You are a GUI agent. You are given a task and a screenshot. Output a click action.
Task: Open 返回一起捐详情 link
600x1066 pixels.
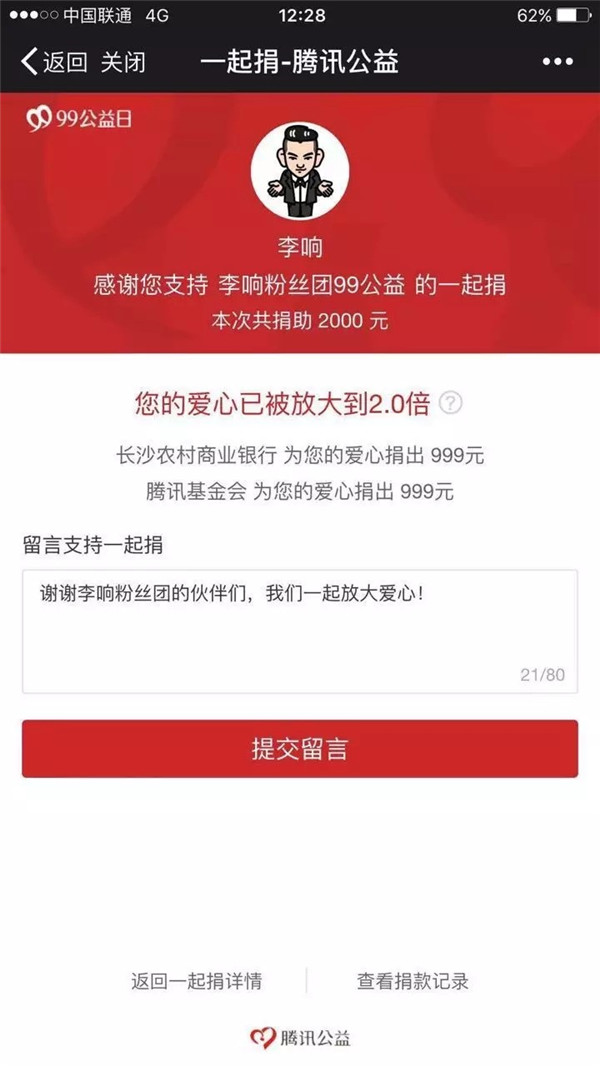[x=196, y=981]
